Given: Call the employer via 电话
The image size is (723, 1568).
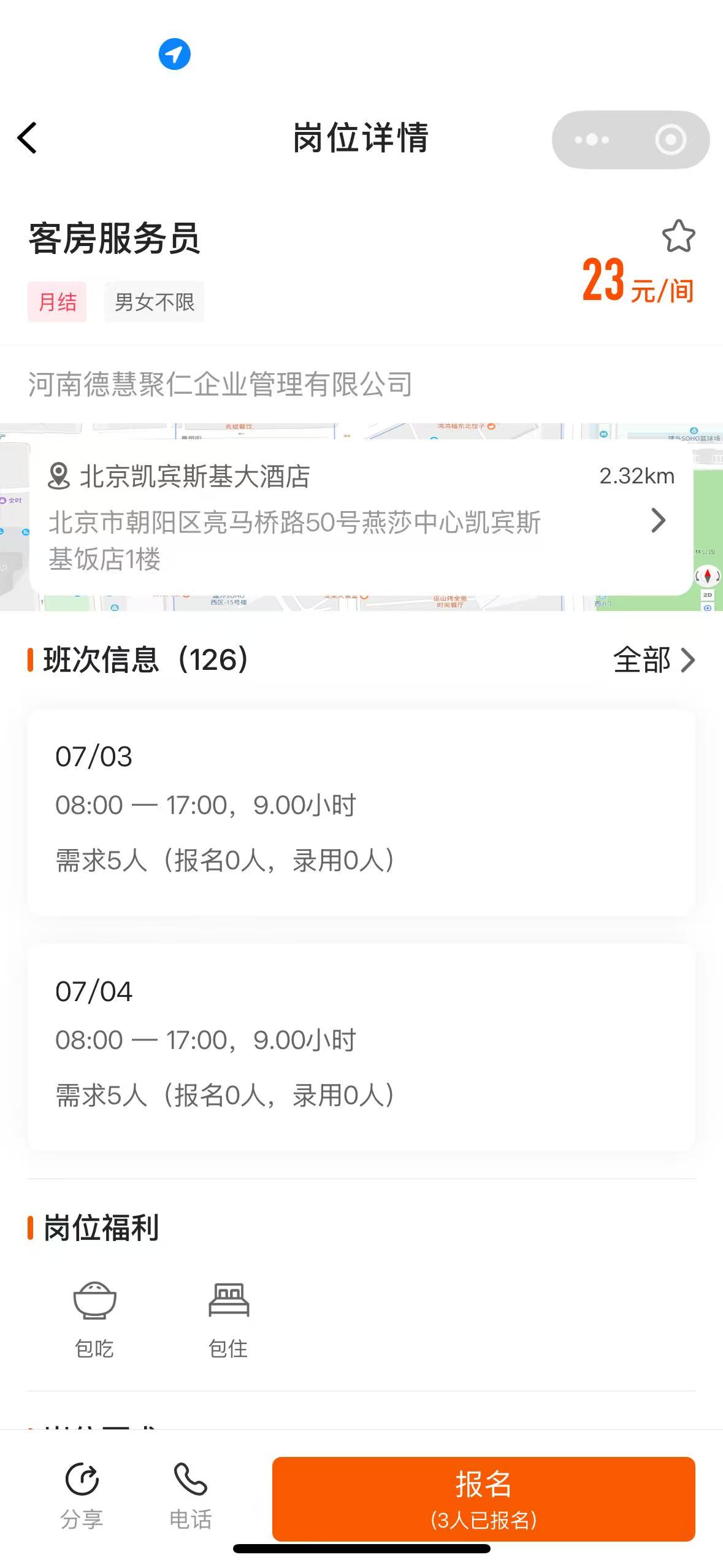Looking at the screenshot, I should pyautogui.click(x=191, y=1495).
